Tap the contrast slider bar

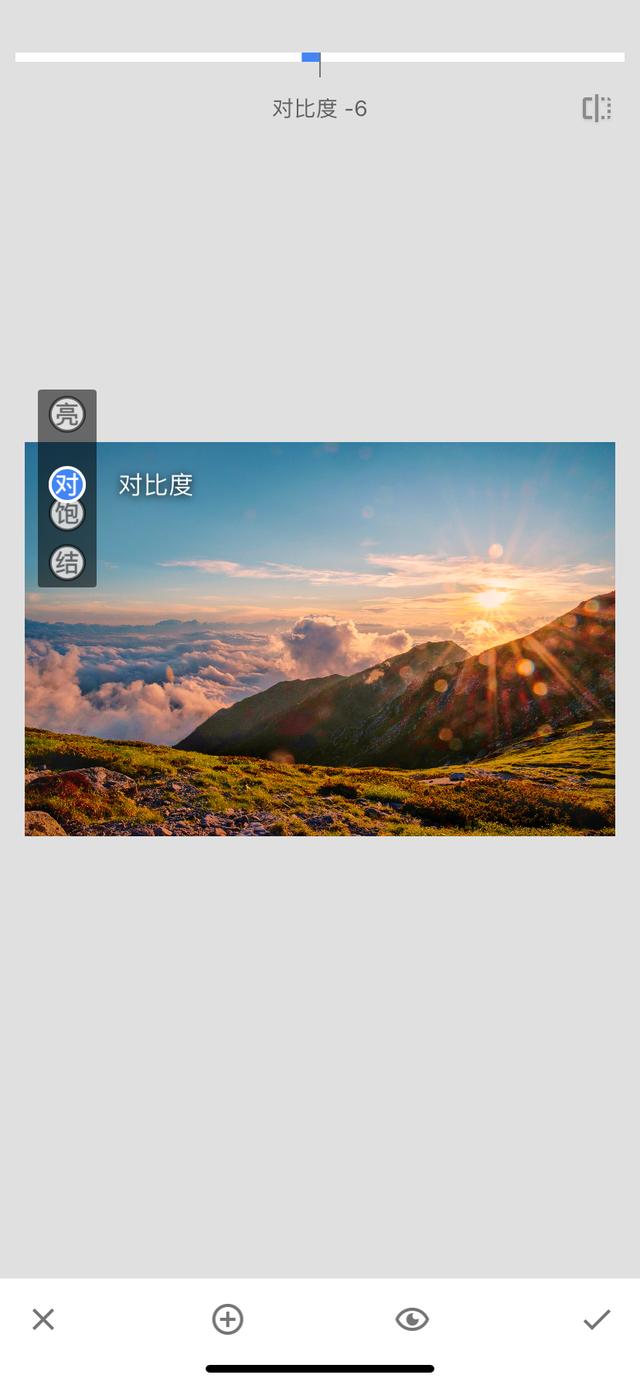click(320, 58)
